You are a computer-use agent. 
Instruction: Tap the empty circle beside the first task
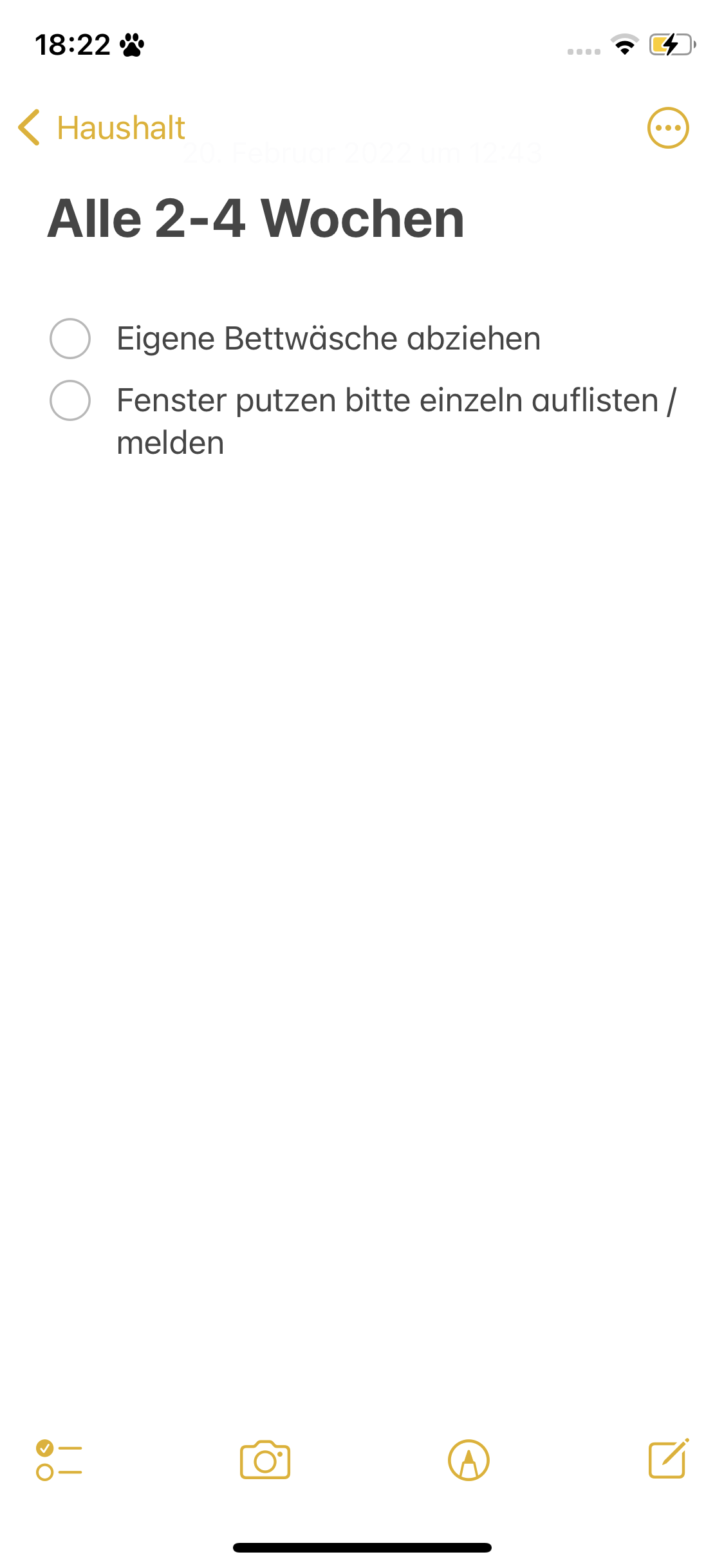click(x=69, y=338)
